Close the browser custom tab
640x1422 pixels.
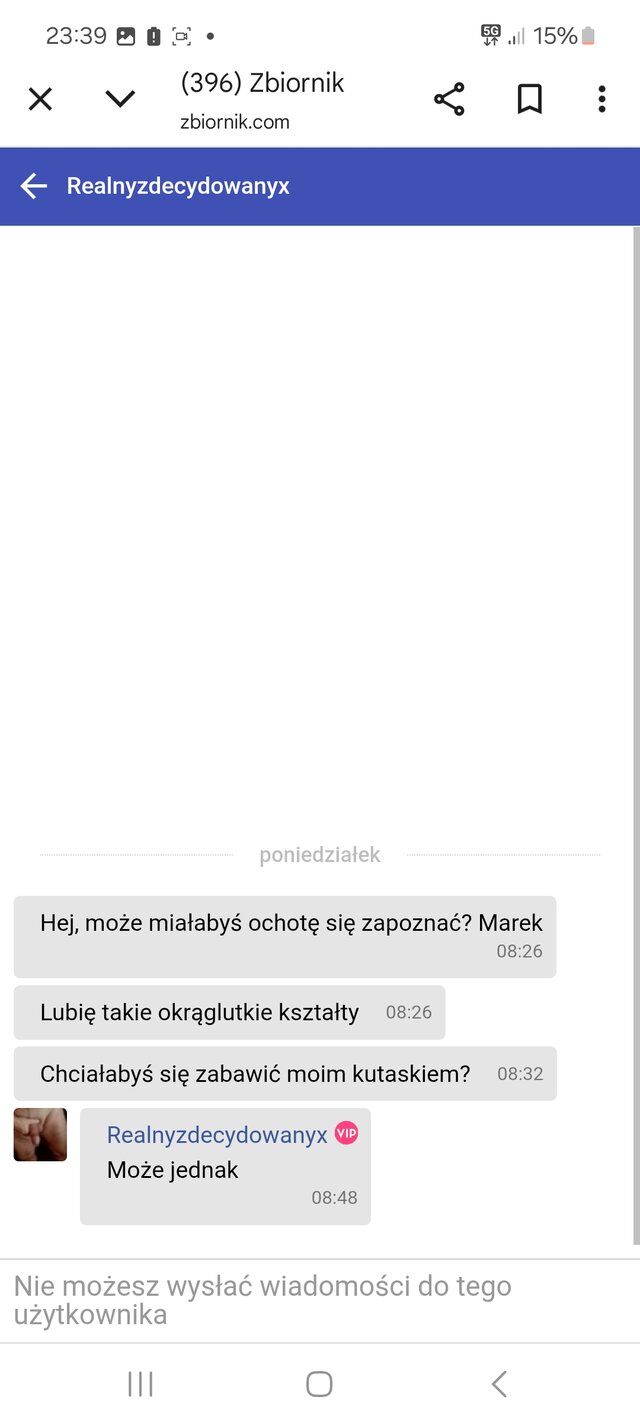[40, 99]
